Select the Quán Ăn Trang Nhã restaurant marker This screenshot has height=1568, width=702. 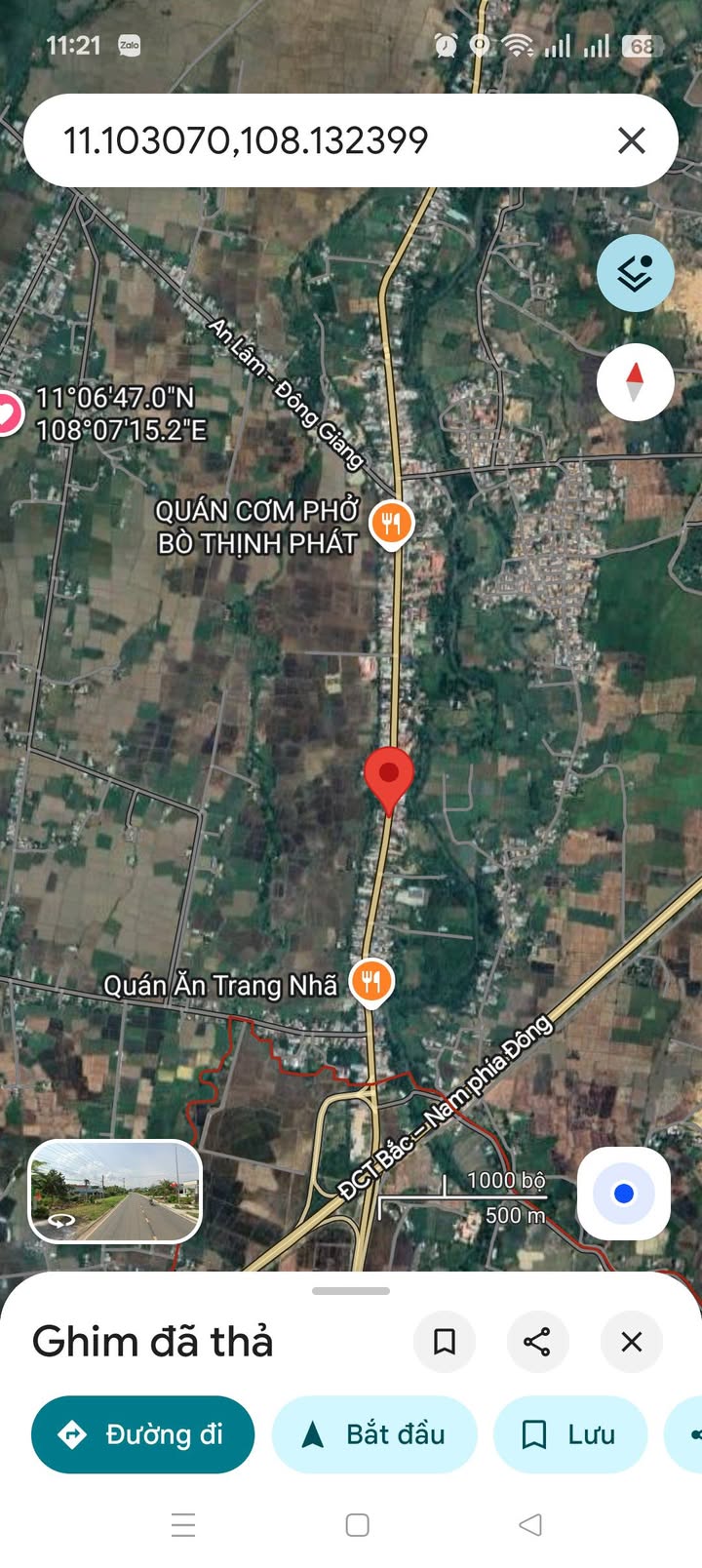[x=370, y=983]
